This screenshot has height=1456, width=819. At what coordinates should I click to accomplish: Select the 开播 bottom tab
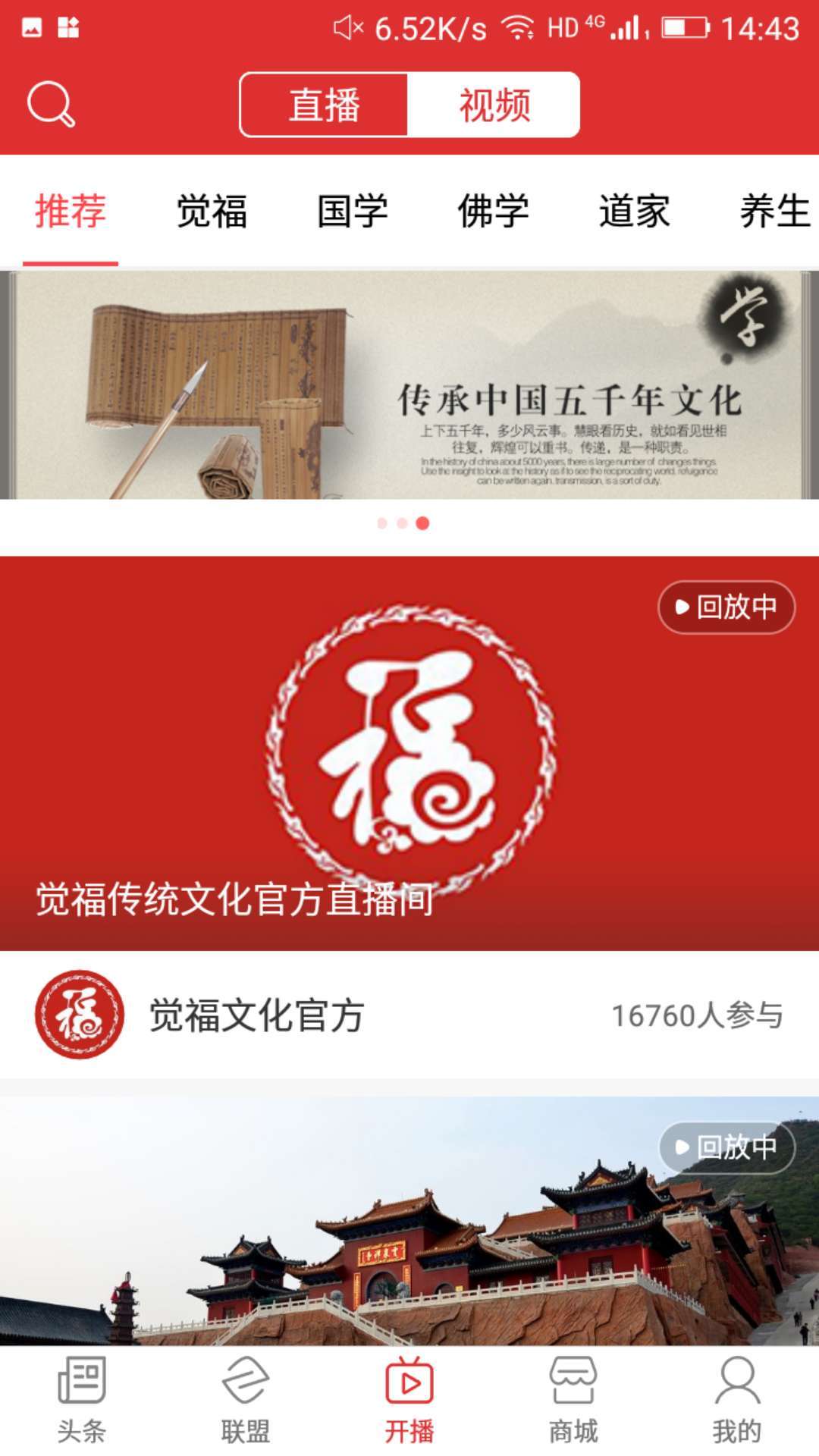(x=409, y=1400)
